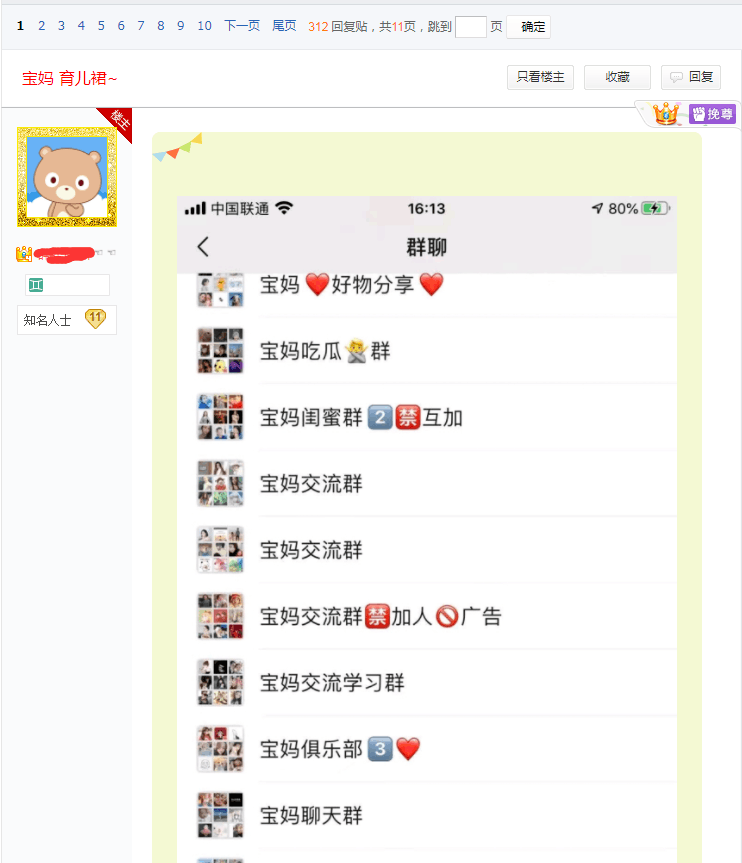Jump to page 5 of the thread
This screenshot has width=742, height=863.
point(101,26)
